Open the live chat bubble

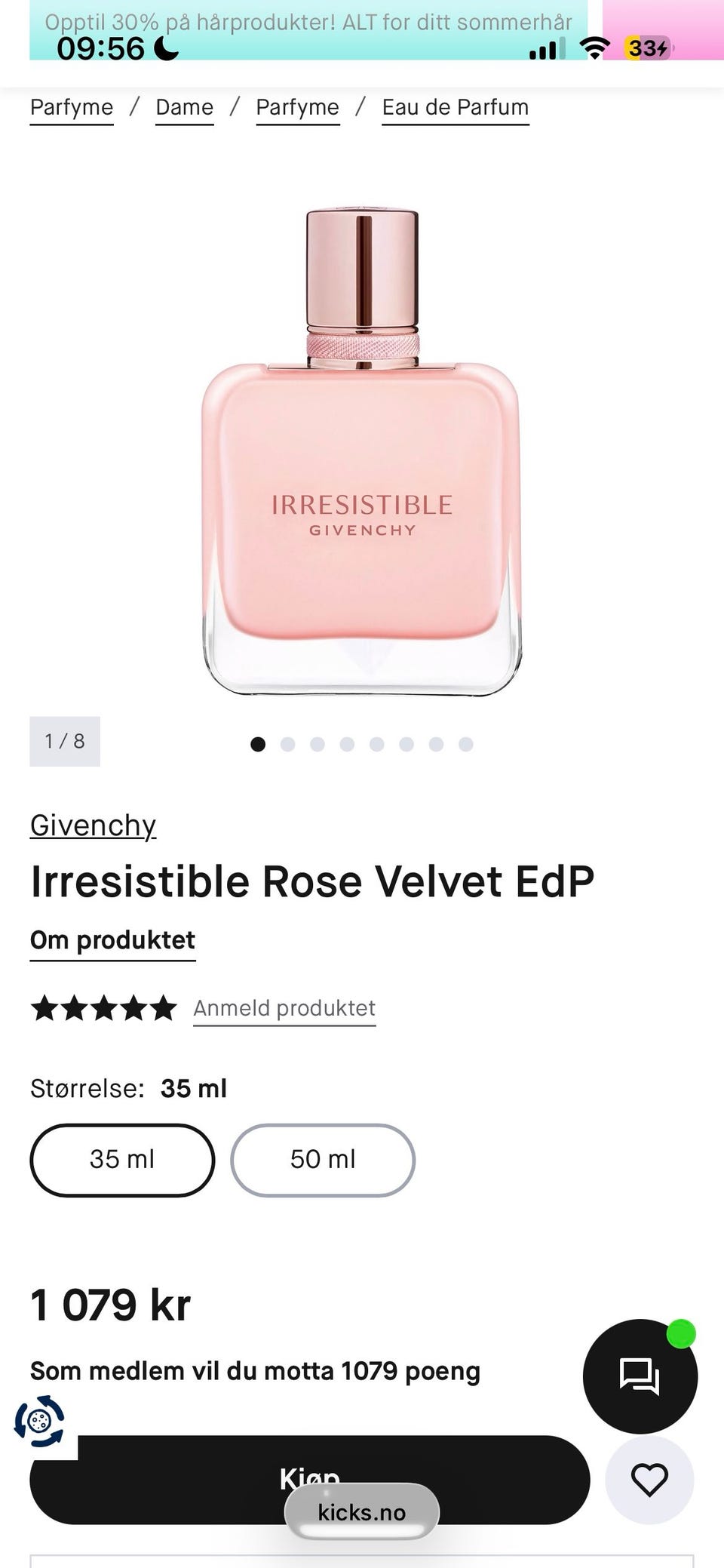[x=640, y=1376]
